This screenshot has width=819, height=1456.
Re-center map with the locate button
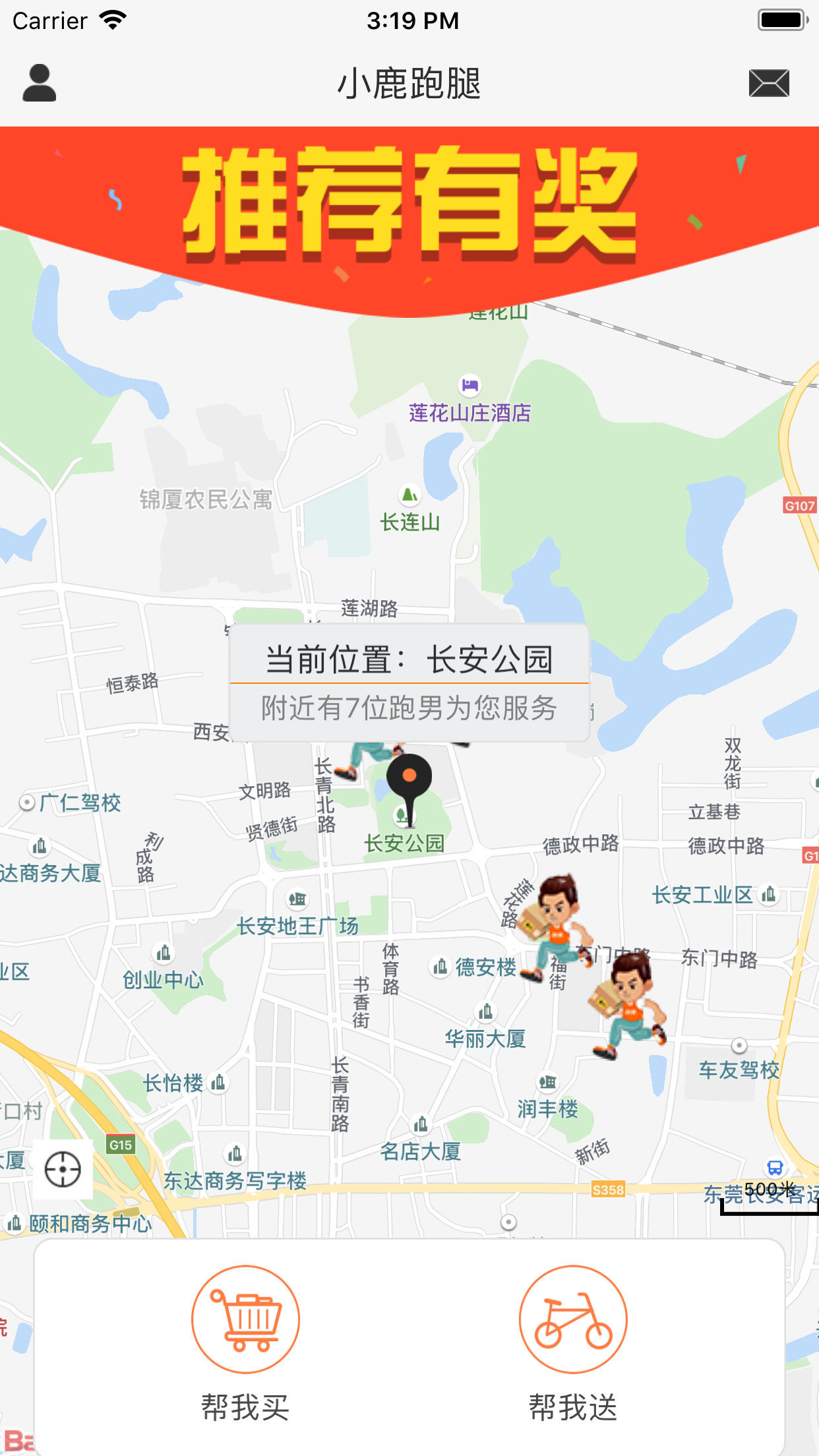[x=63, y=1169]
